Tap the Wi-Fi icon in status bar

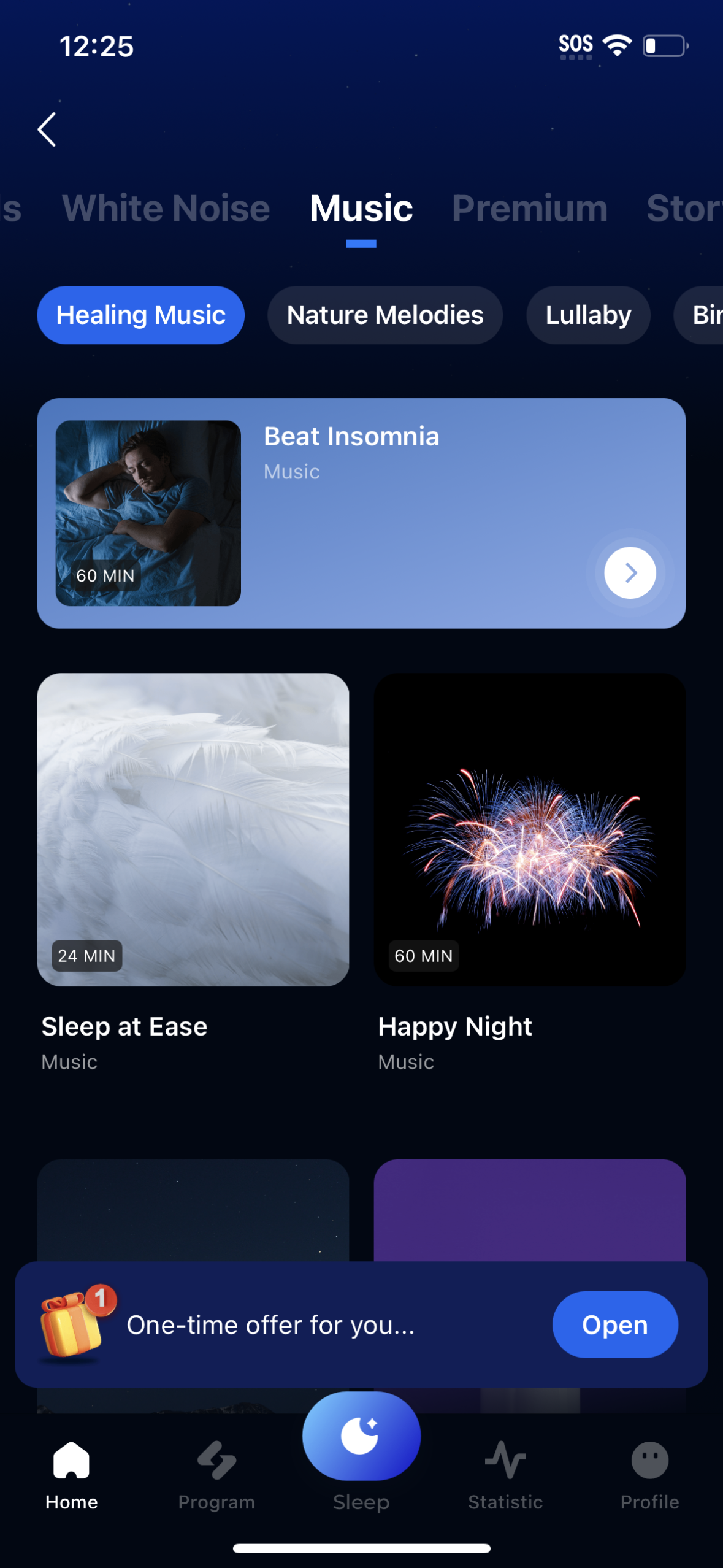click(x=615, y=44)
